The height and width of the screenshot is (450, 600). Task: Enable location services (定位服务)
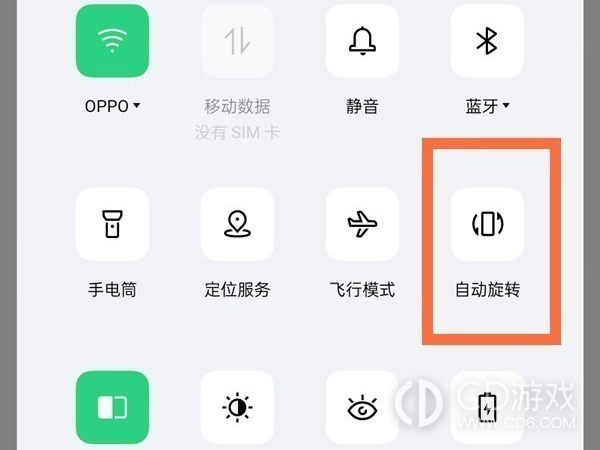click(237, 224)
